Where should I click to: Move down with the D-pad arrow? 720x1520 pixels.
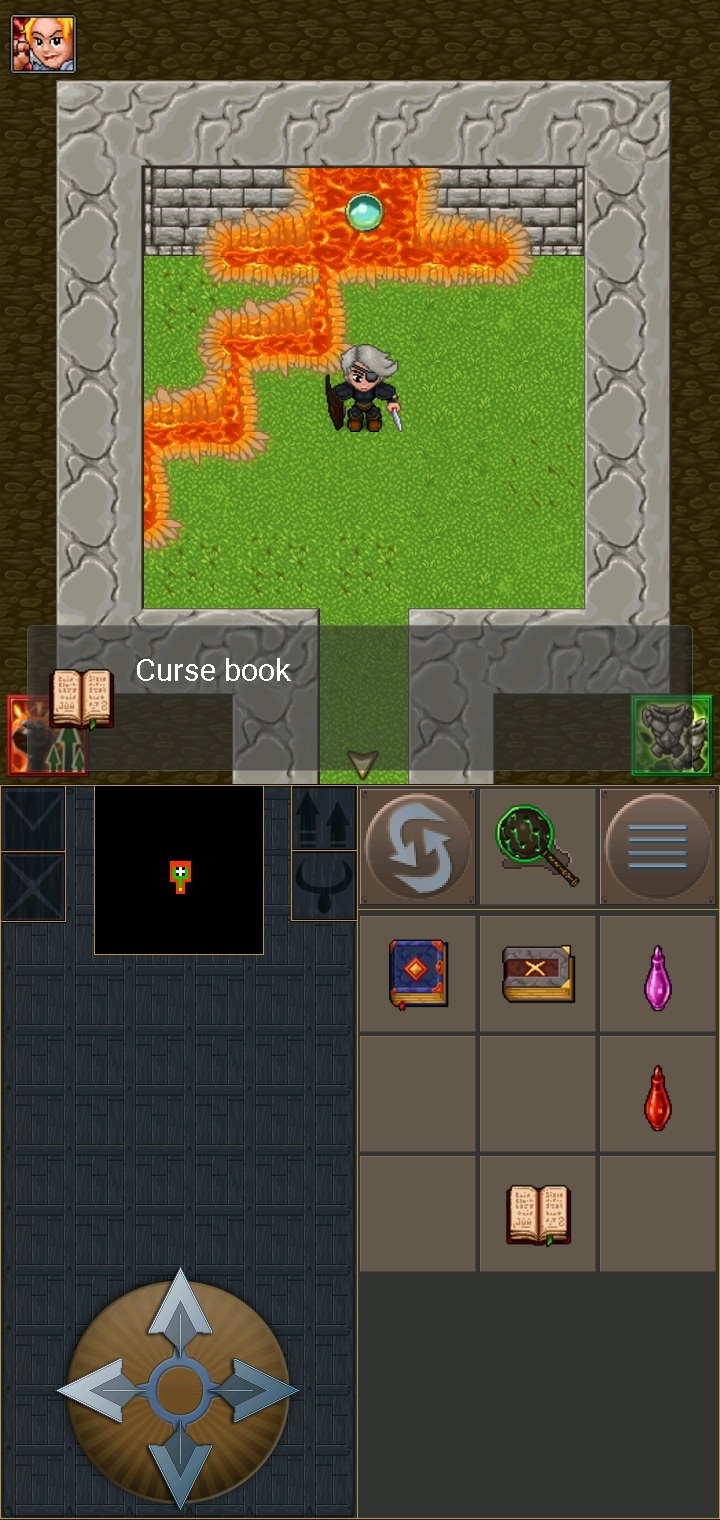pyautogui.click(x=180, y=1468)
